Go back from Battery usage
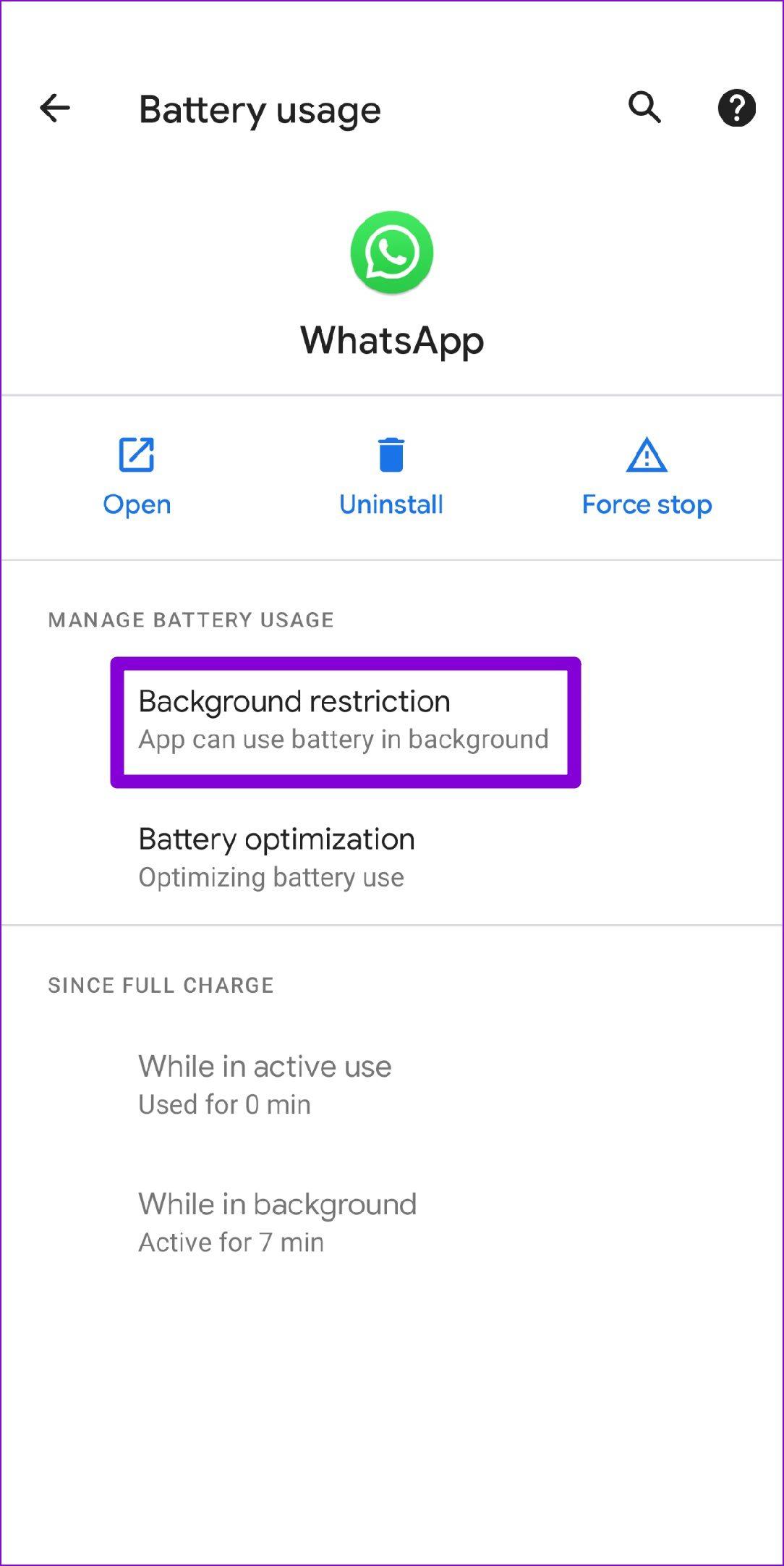The height and width of the screenshot is (1566, 784). (55, 109)
